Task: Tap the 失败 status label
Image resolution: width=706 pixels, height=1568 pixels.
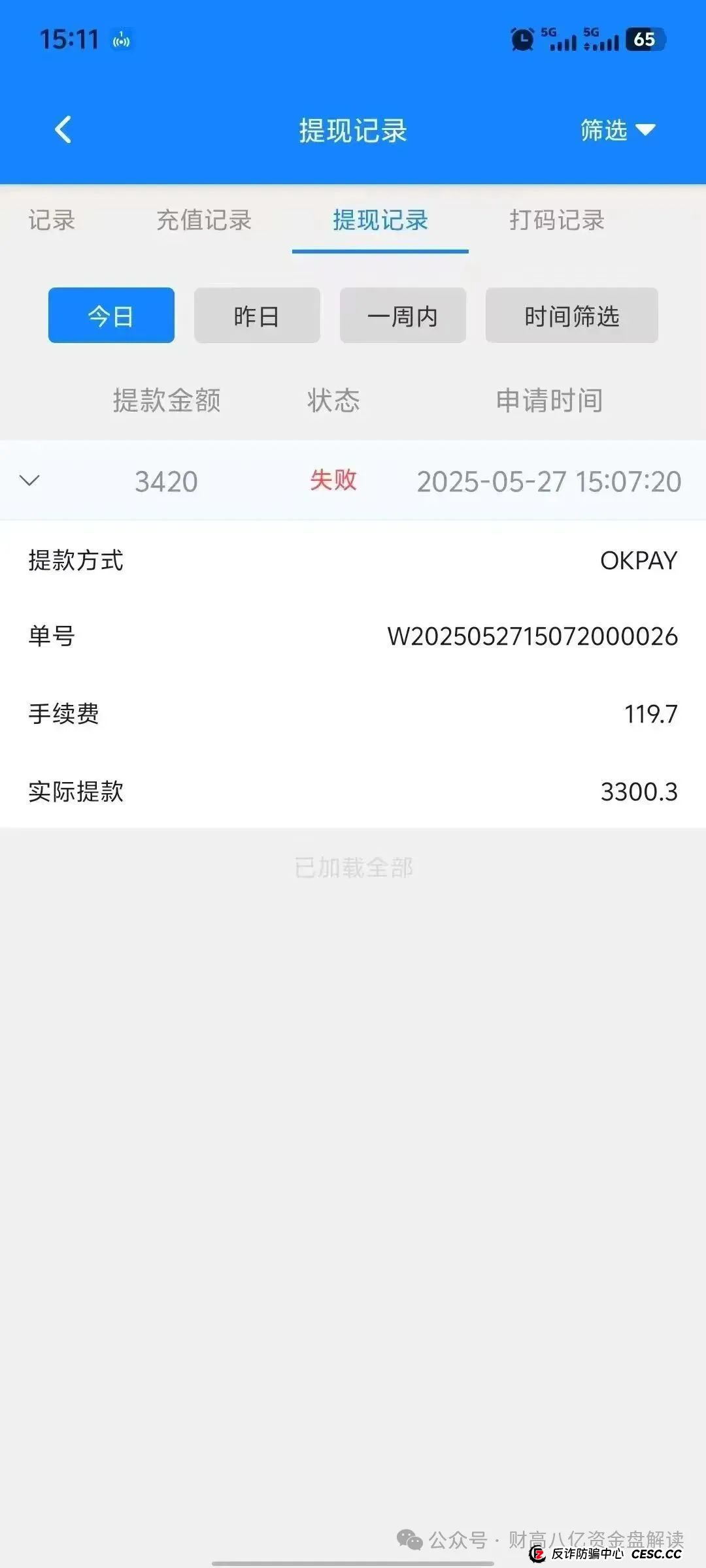Action: [x=333, y=482]
